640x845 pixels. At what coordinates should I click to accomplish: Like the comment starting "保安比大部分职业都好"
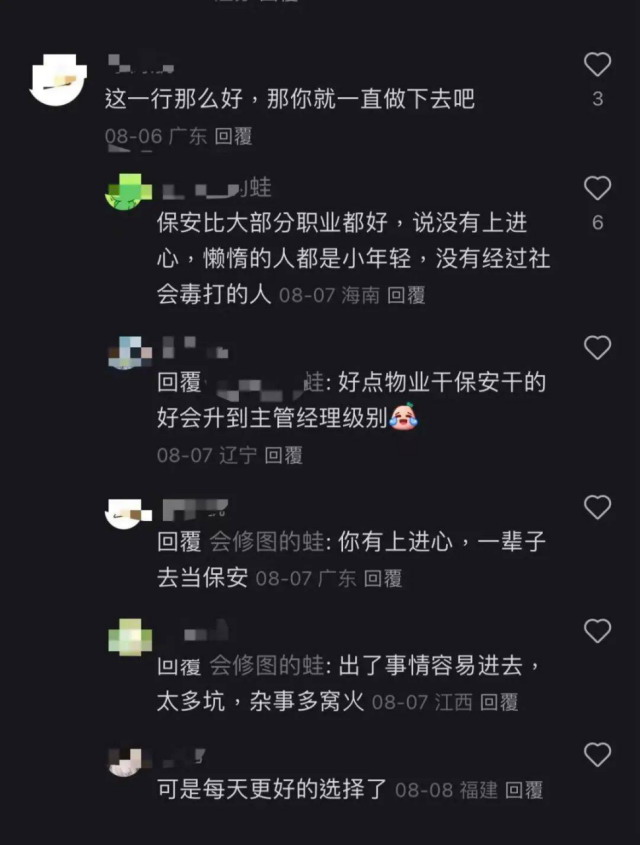point(597,188)
